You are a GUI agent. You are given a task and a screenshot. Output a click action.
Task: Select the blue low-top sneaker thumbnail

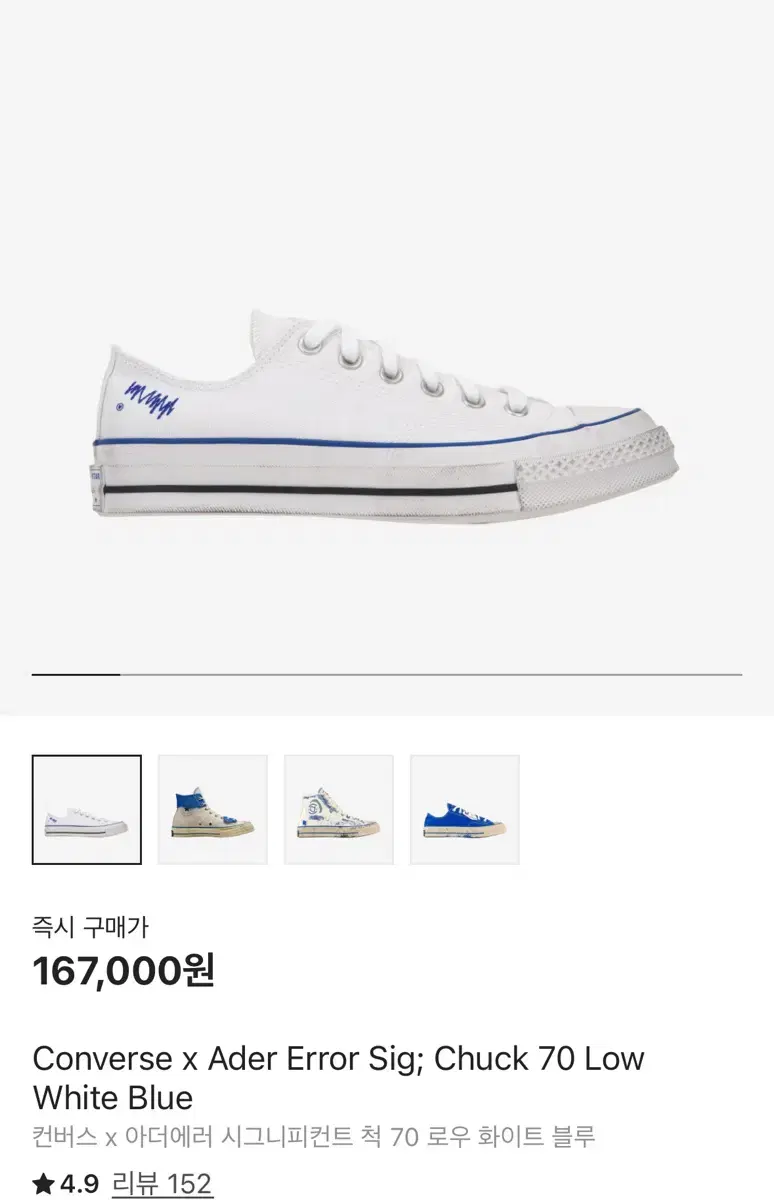coord(464,808)
